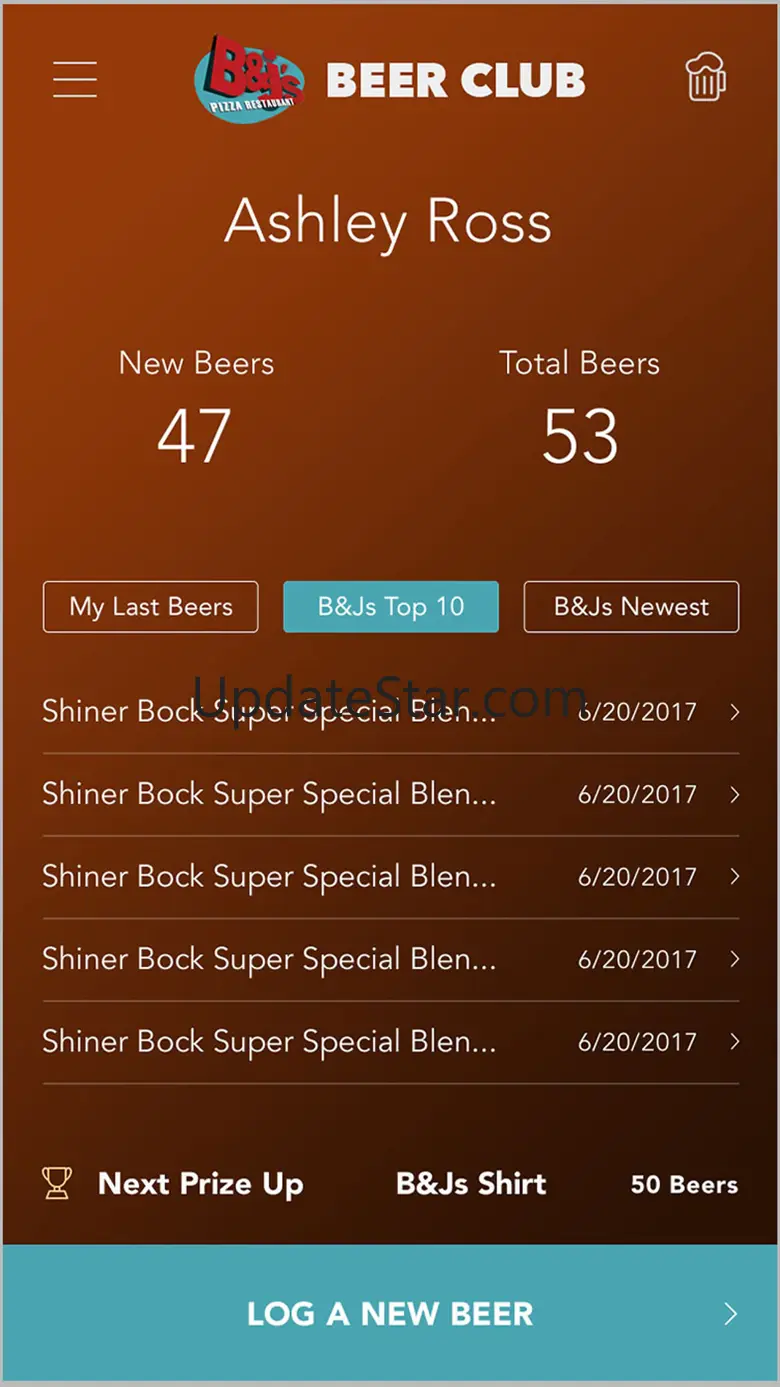Screen dimensions: 780x1387
Task: Open the hamburger menu
Action: (75, 79)
